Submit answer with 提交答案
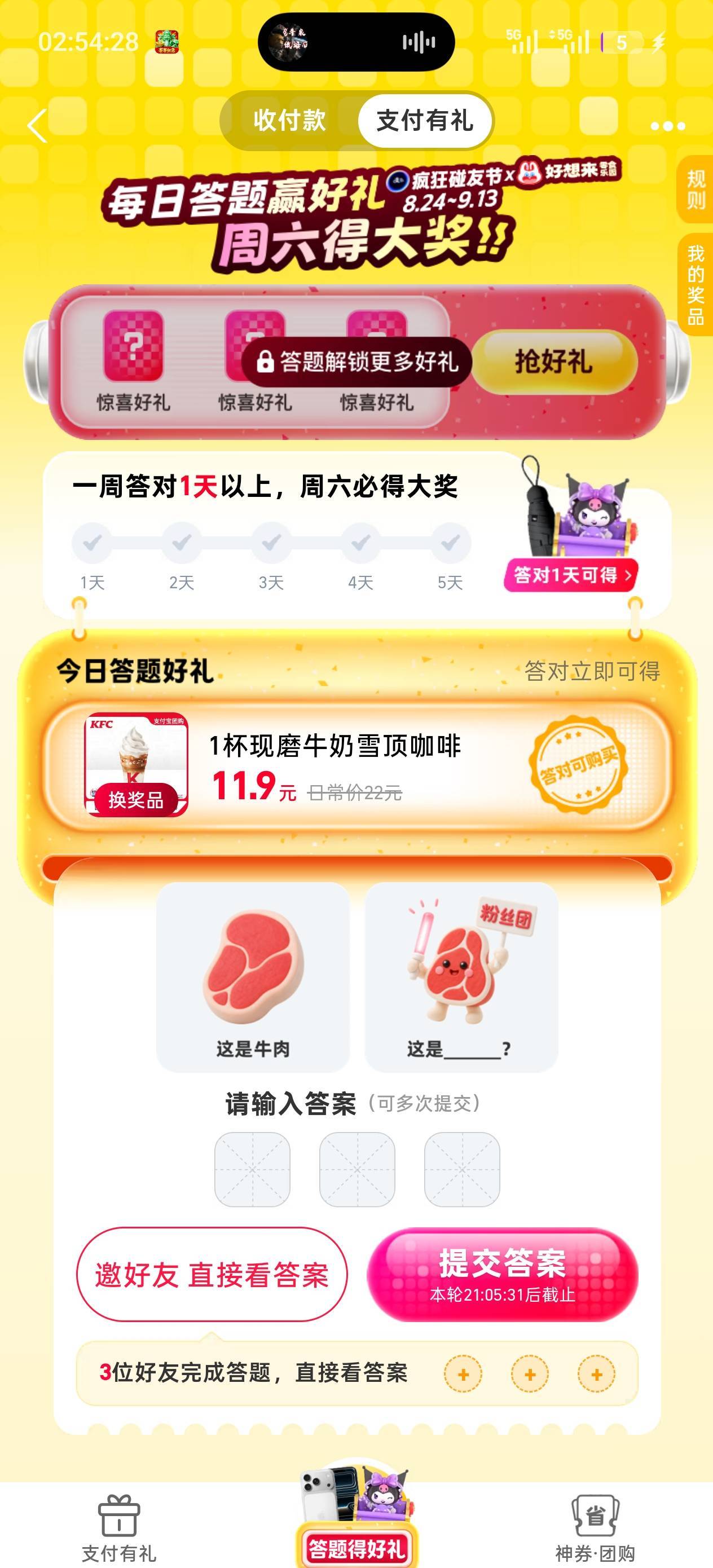 point(503,1274)
